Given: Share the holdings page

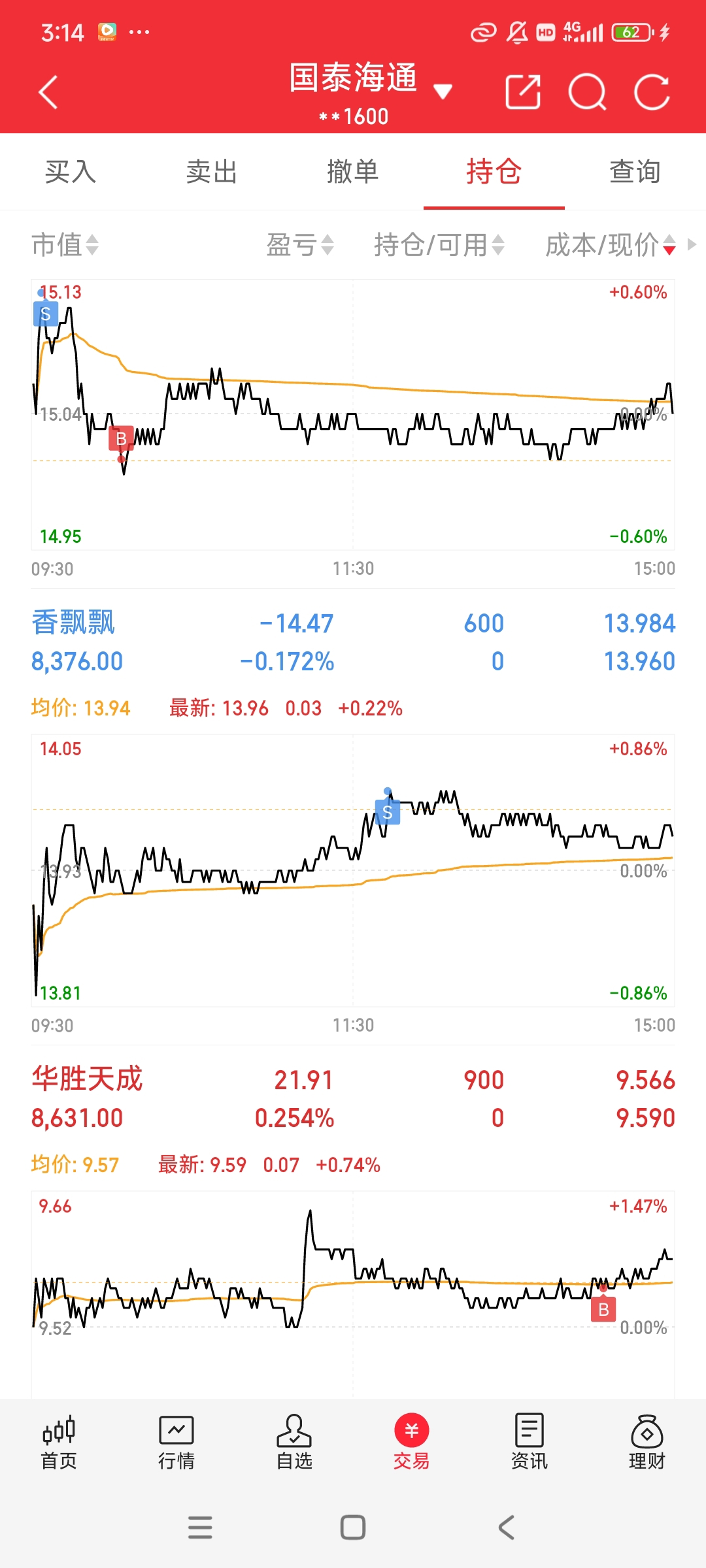Looking at the screenshot, I should click(x=523, y=92).
